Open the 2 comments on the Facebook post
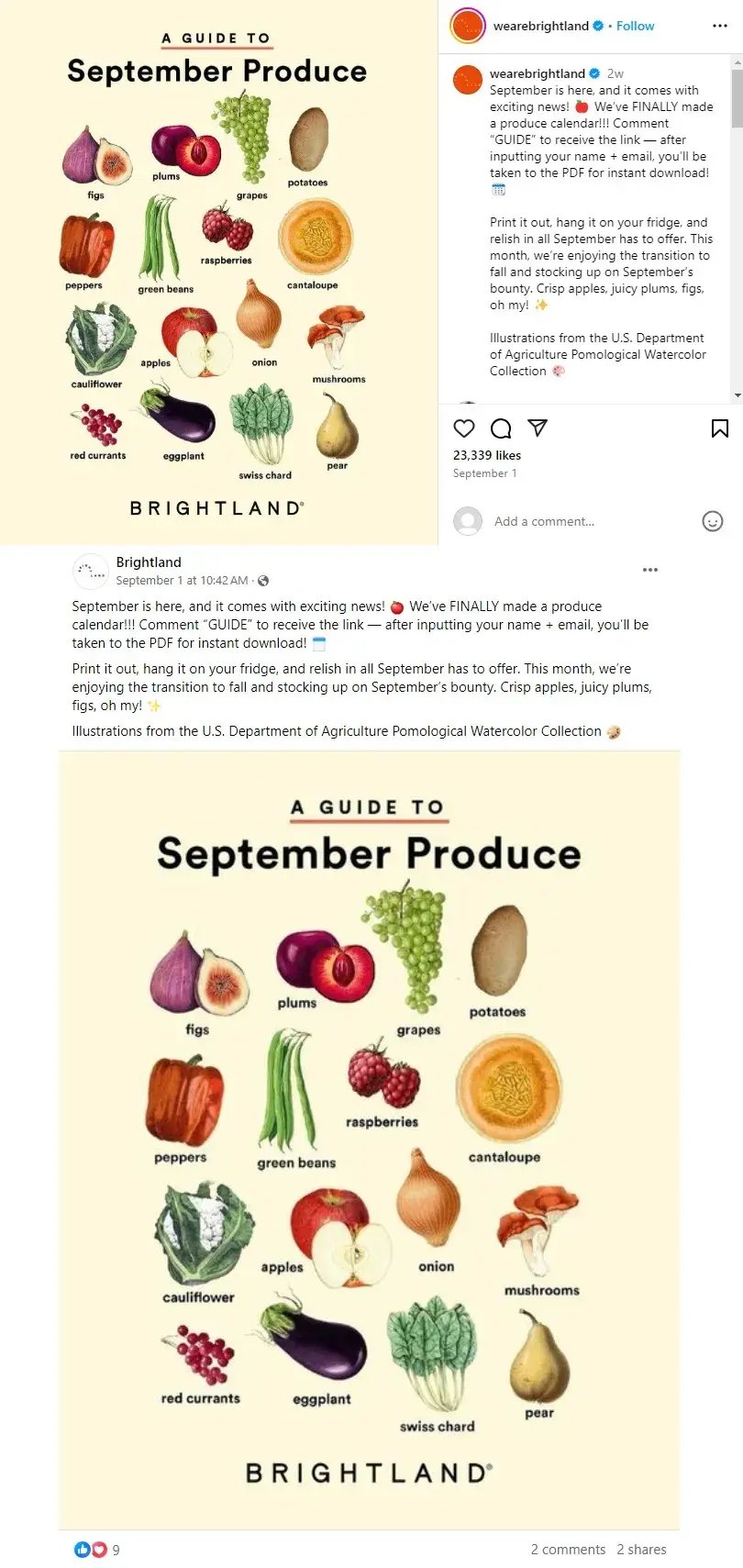The height and width of the screenshot is (1568, 743). coord(568,1550)
